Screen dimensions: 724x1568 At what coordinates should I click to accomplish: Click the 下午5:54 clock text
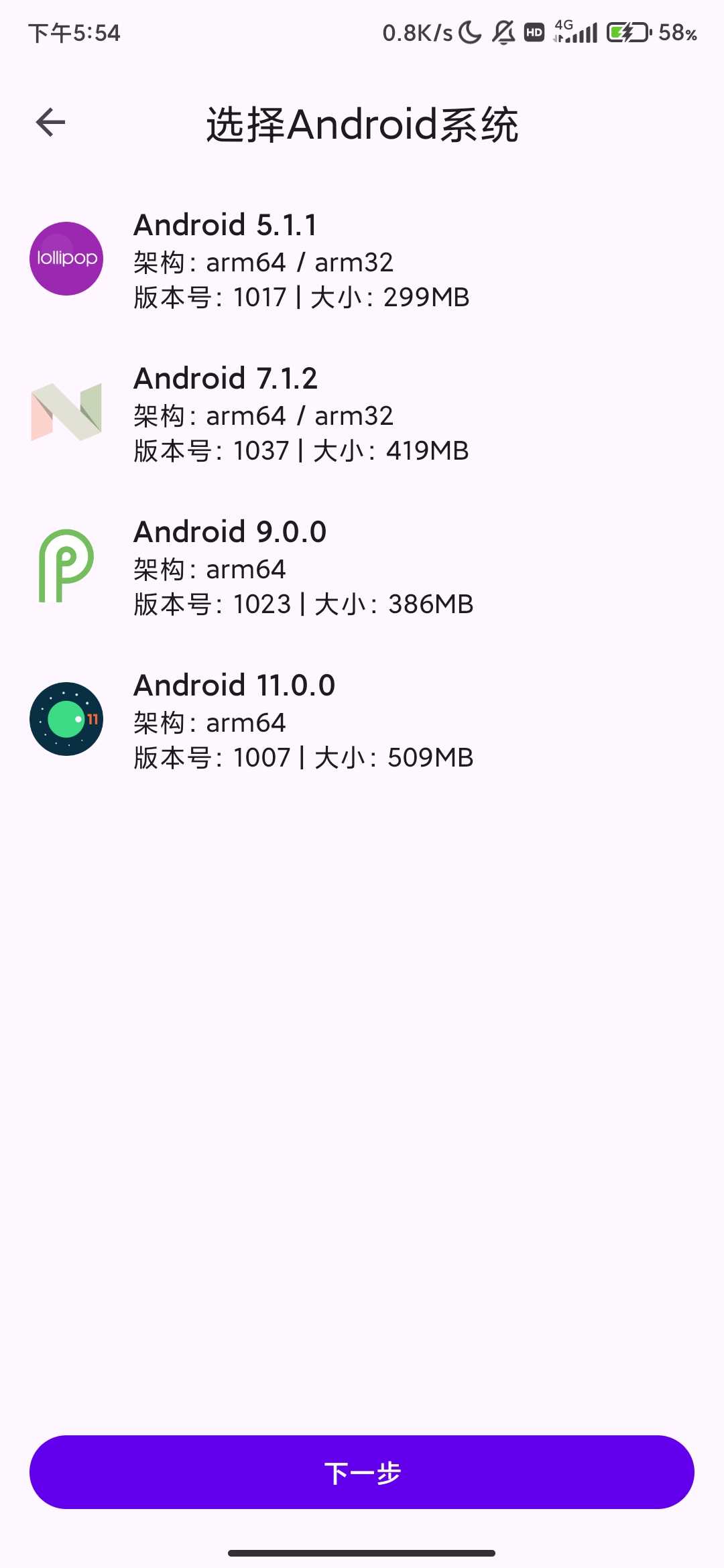[x=74, y=33]
